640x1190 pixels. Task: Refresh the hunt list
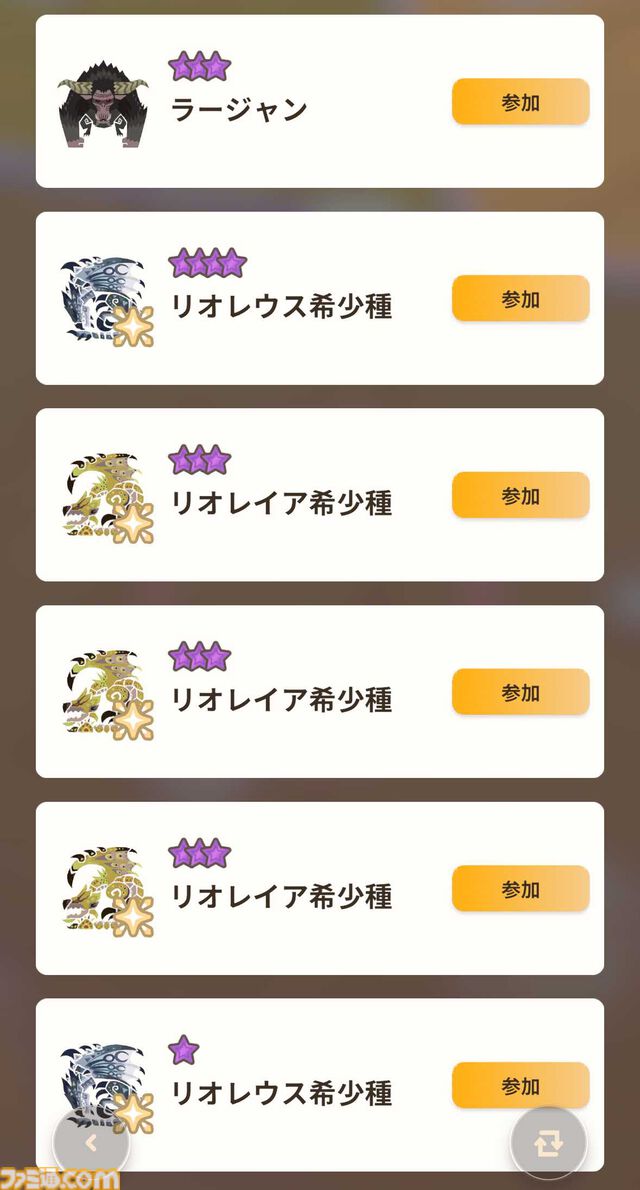click(548, 1144)
